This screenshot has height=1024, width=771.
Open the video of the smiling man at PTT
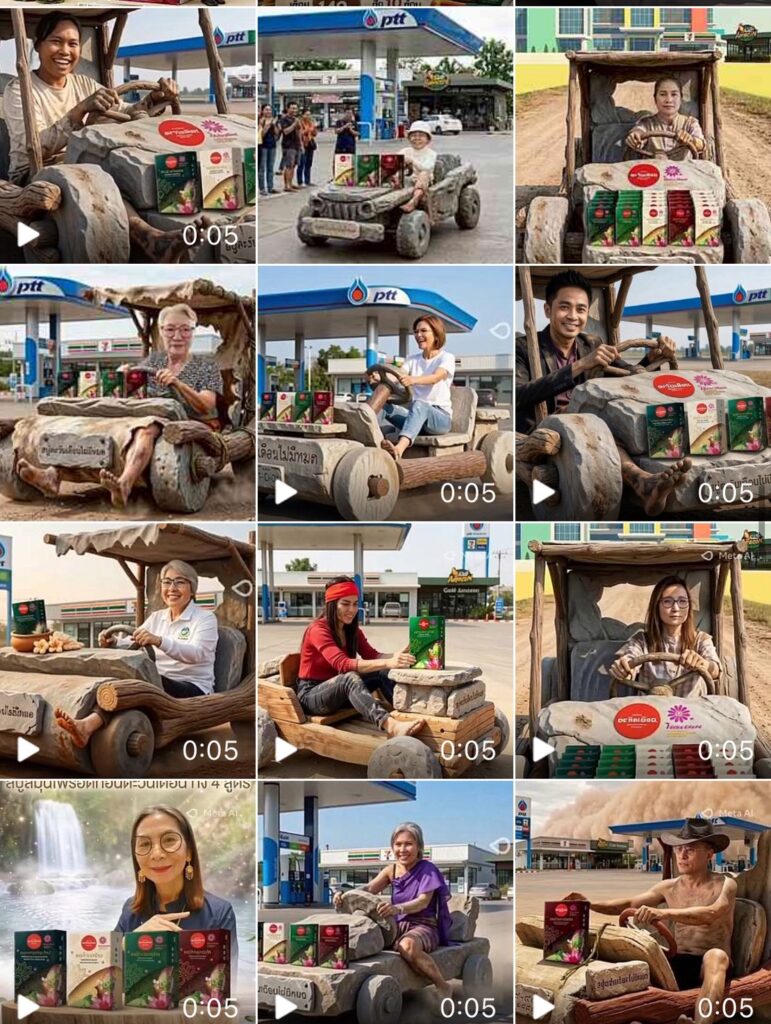tap(127, 135)
